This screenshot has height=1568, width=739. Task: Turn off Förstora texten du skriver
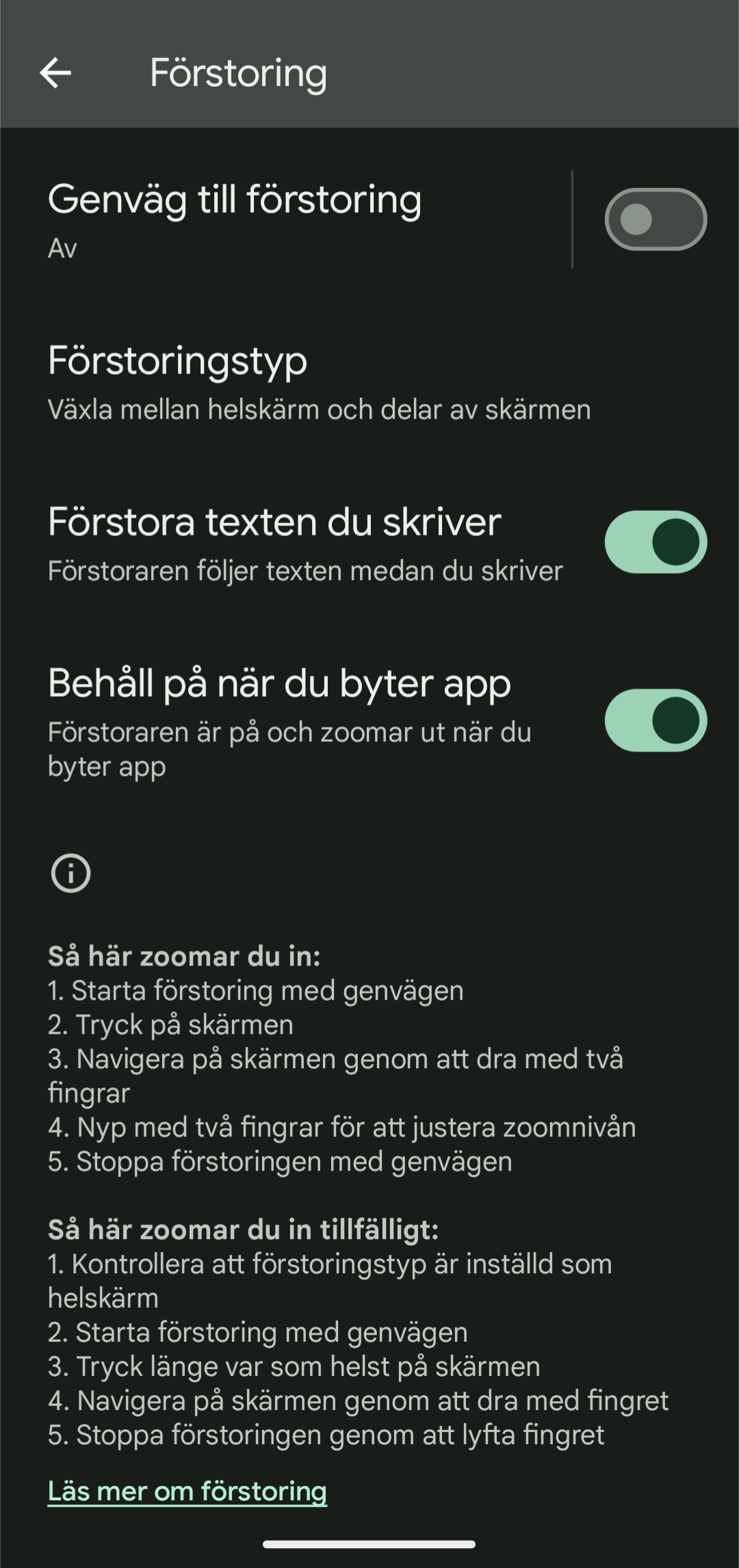tap(656, 542)
